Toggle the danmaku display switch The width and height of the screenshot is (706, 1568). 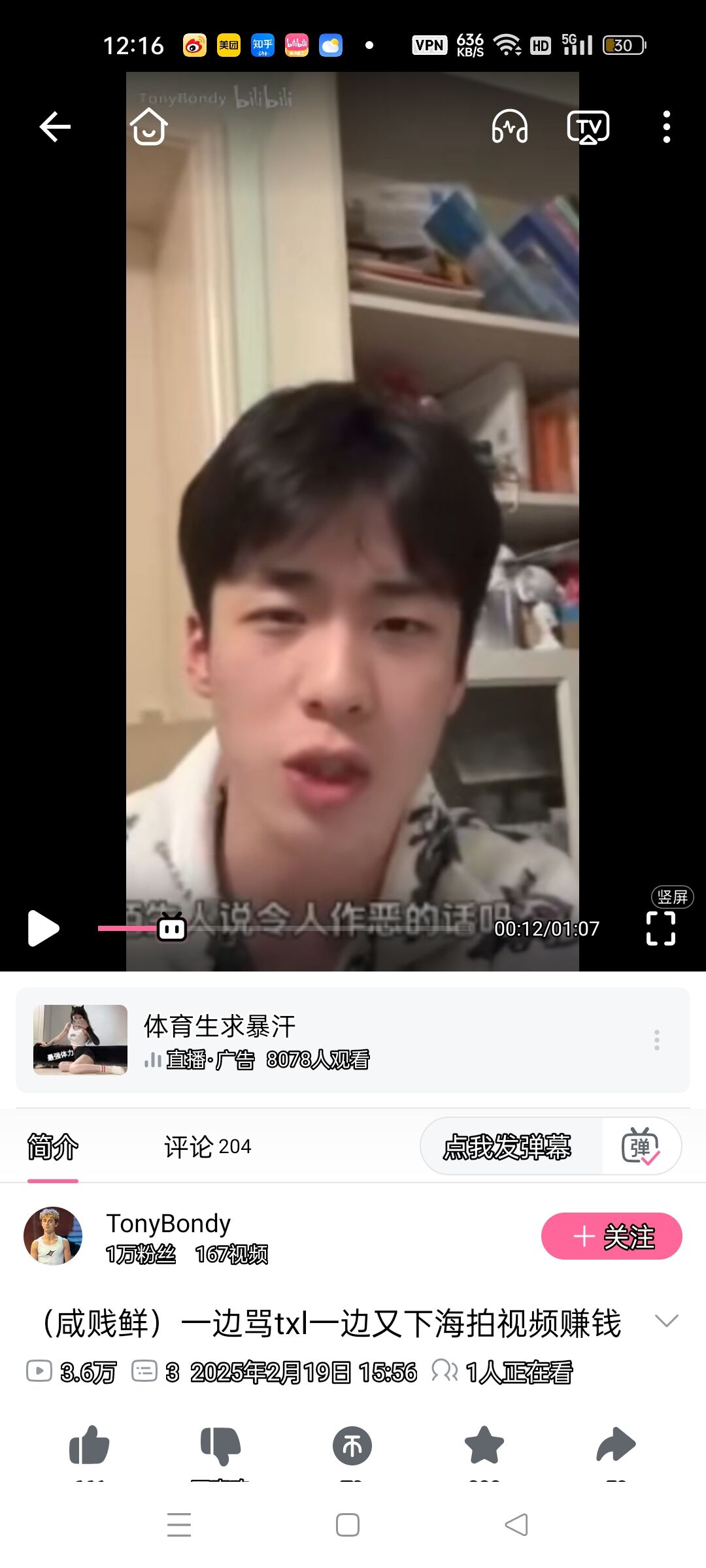[641, 1147]
